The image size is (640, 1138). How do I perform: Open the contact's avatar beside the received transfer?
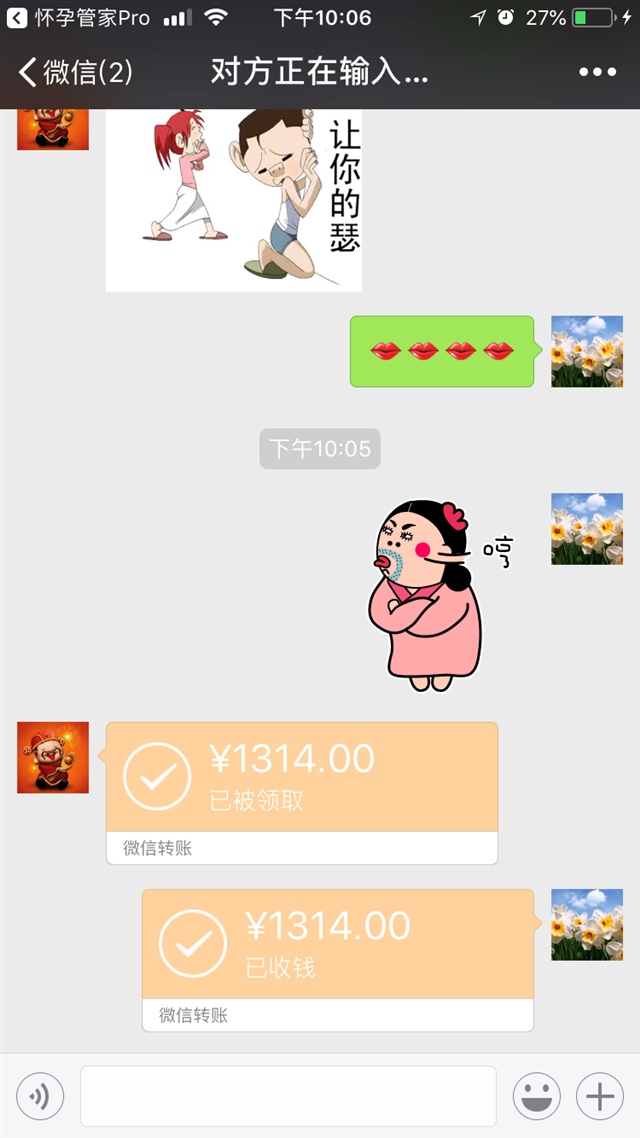(53, 758)
